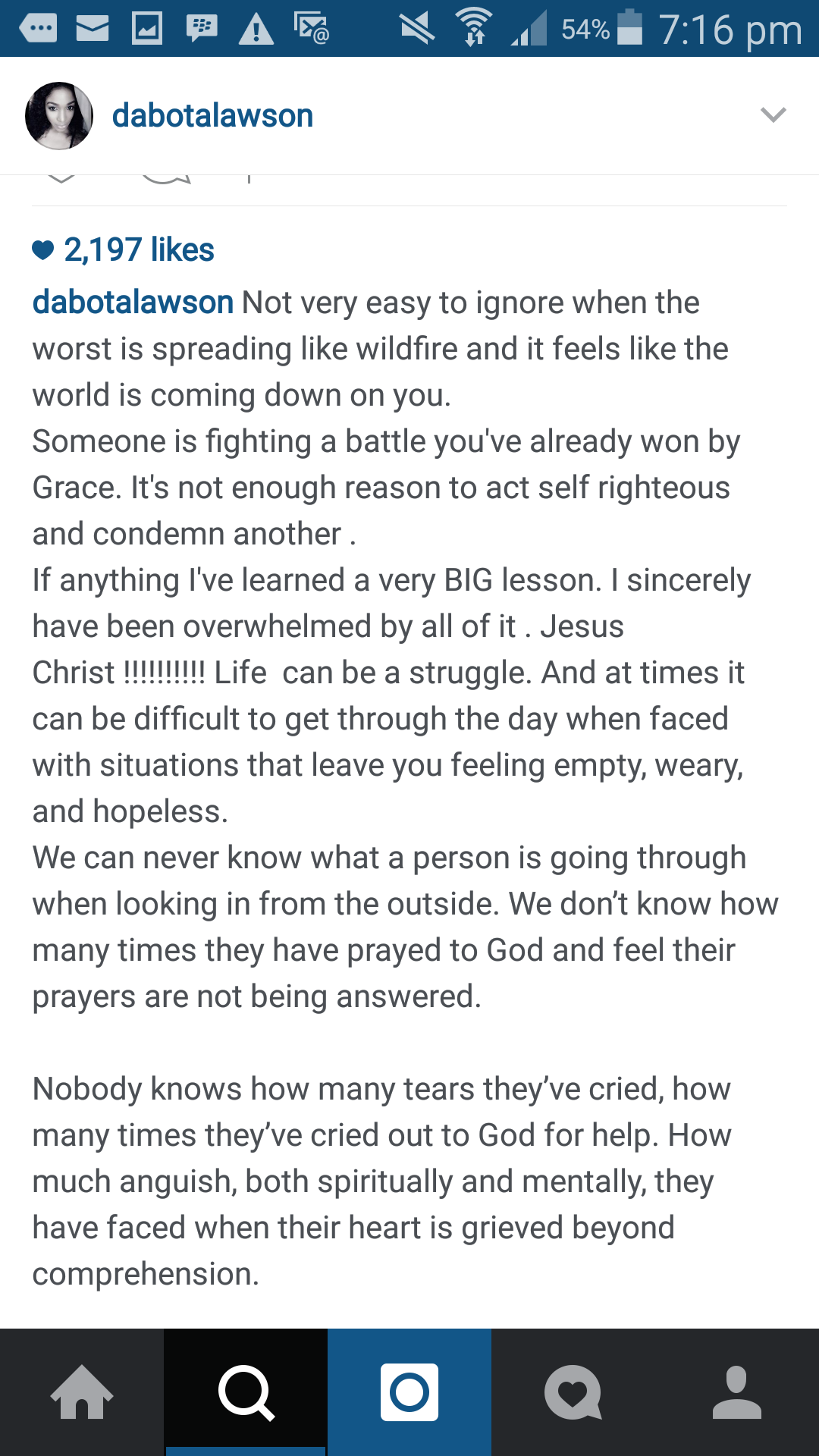Expand the post options chevron
Viewport: 819px width, 1456px height.
[x=773, y=115]
